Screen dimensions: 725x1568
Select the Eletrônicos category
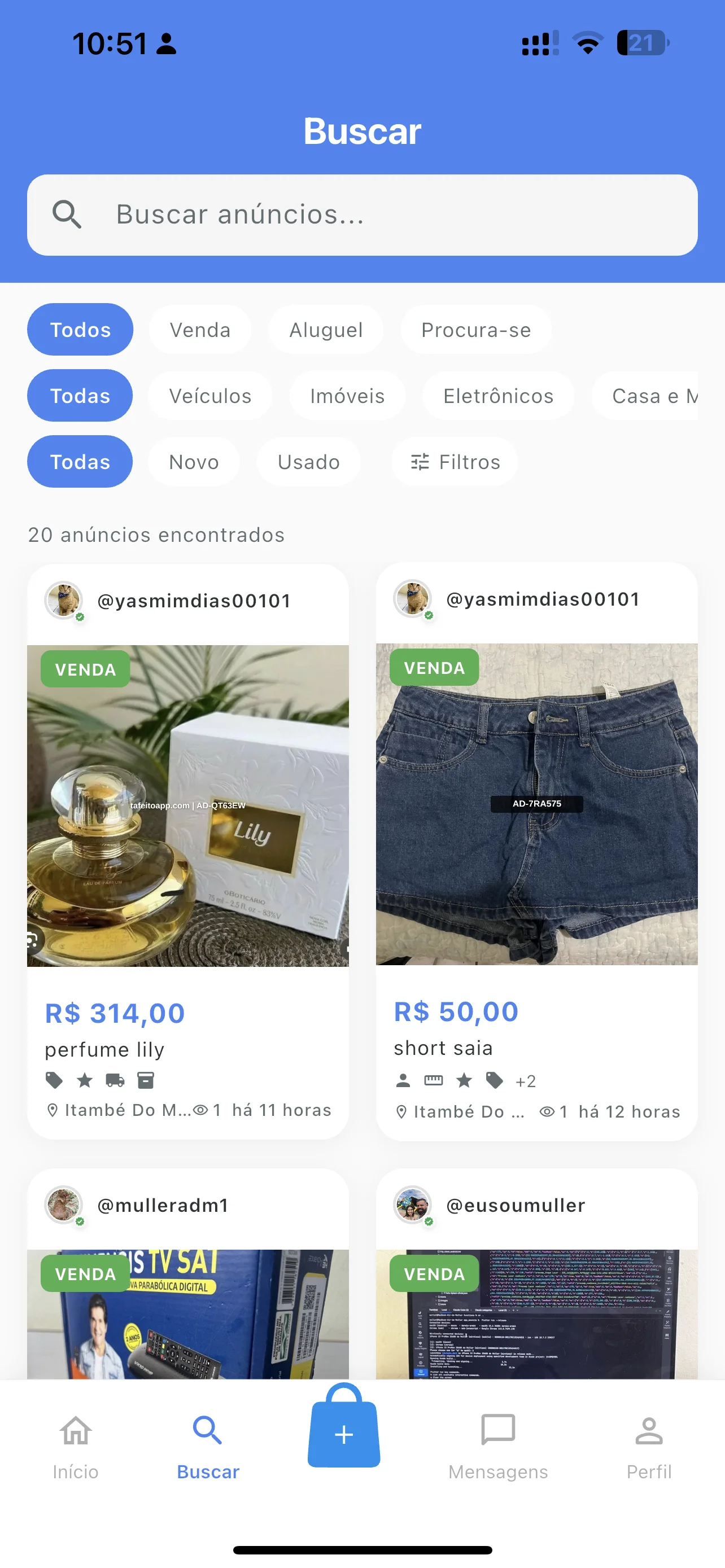coord(498,396)
